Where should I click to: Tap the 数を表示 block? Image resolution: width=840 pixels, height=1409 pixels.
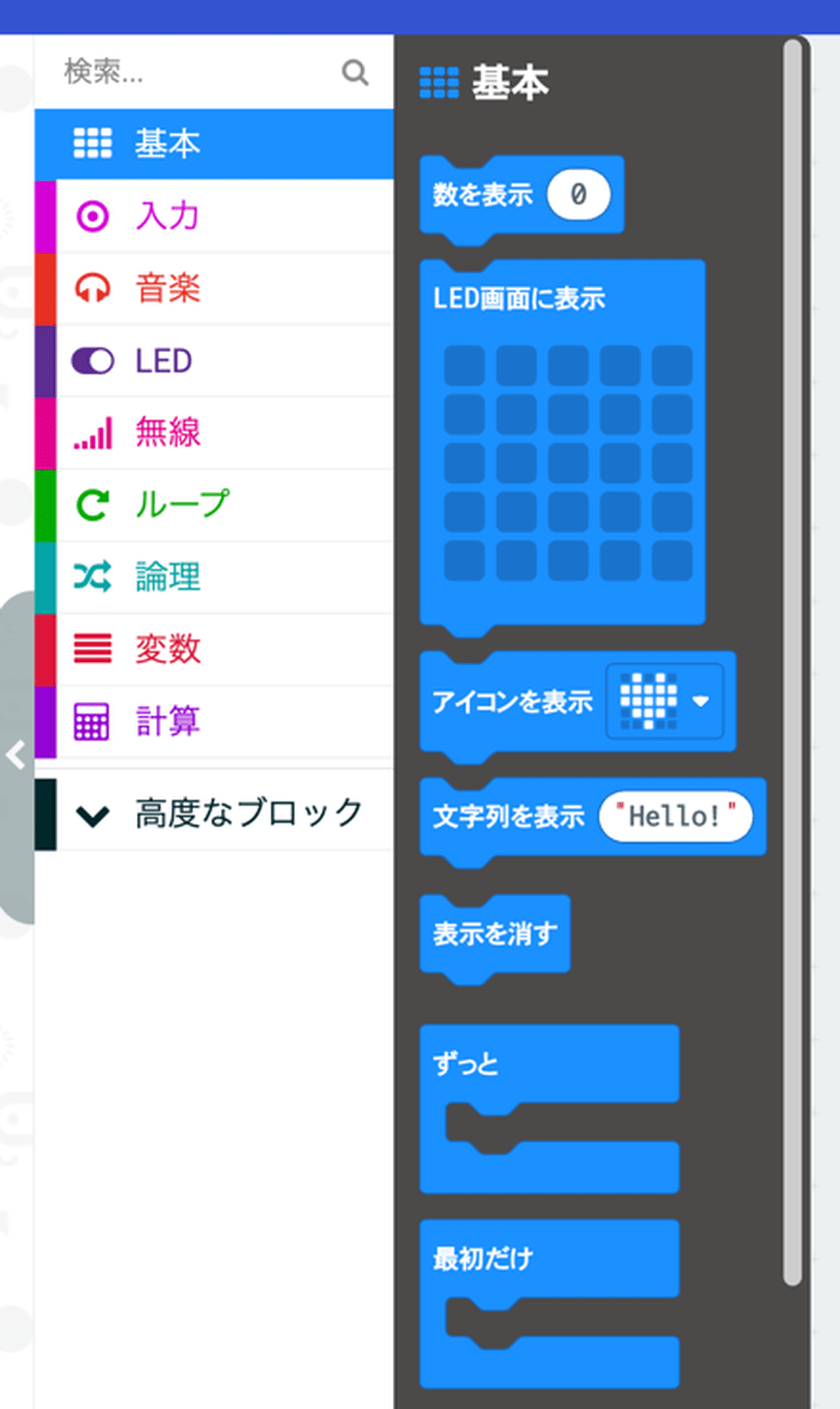(x=482, y=195)
